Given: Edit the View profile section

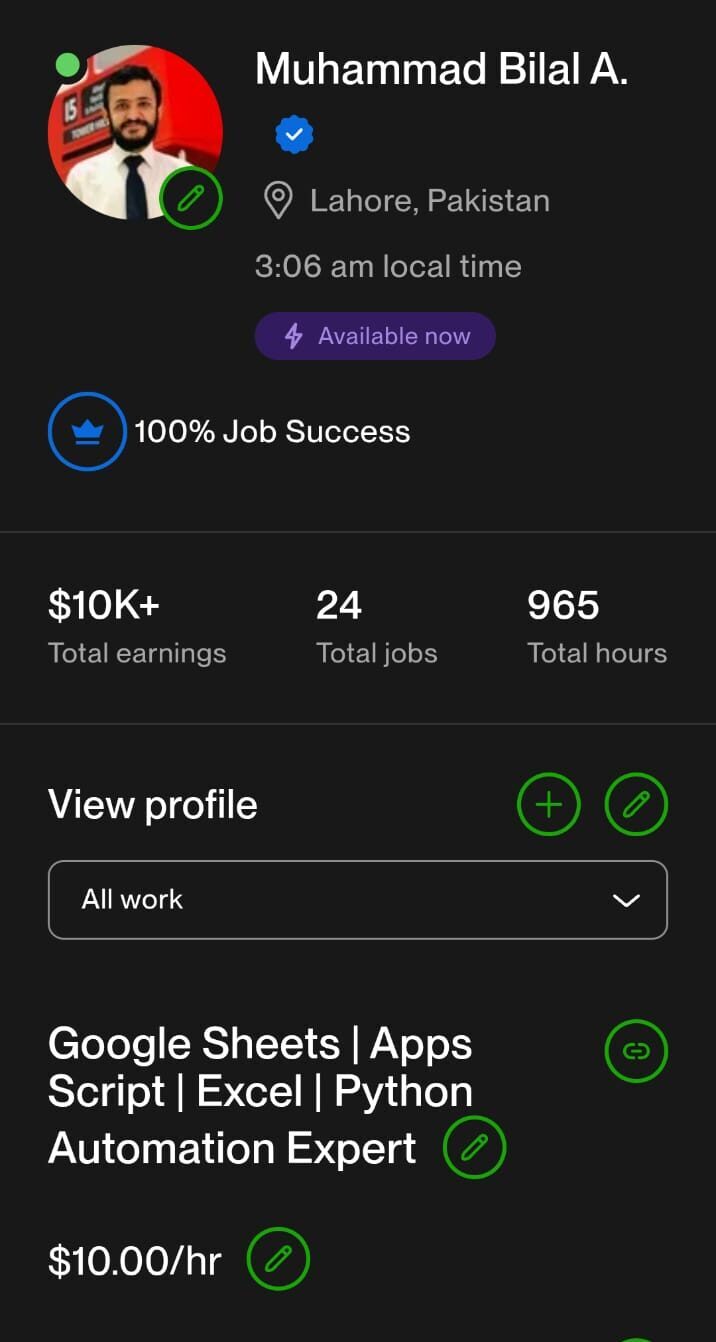Looking at the screenshot, I should pyautogui.click(x=636, y=804).
